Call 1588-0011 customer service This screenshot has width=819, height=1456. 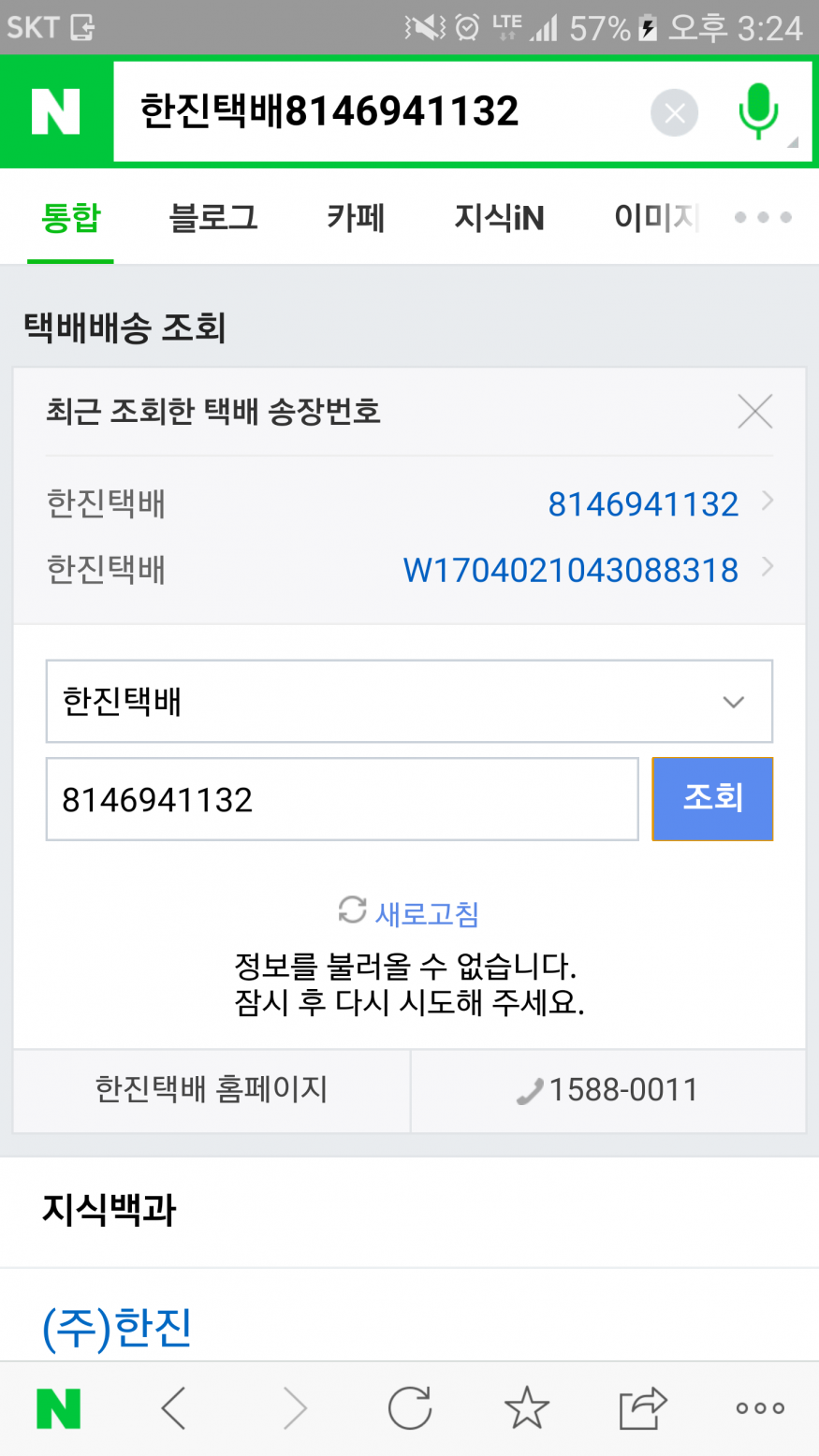pyautogui.click(x=608, y=1090)
